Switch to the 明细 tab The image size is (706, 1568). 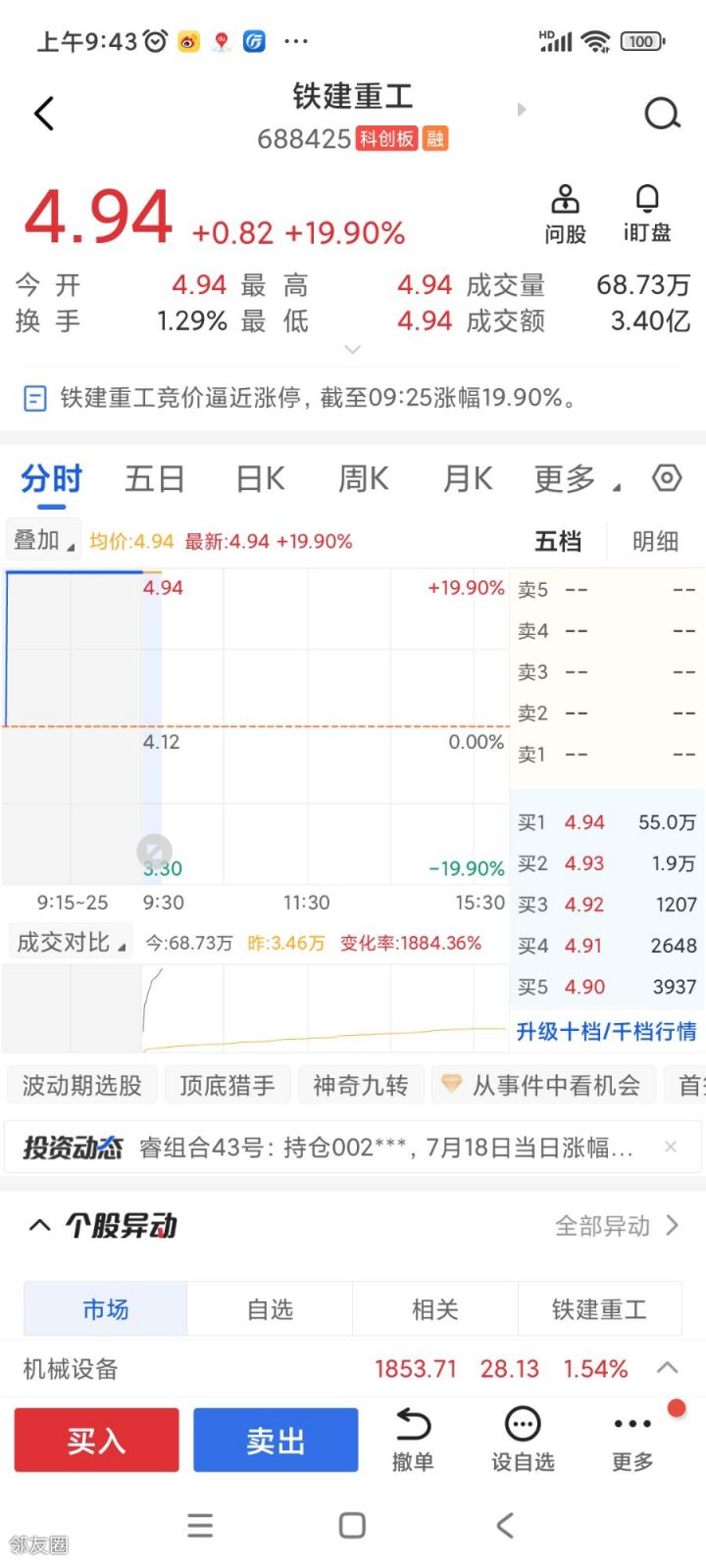click(655, 541)
